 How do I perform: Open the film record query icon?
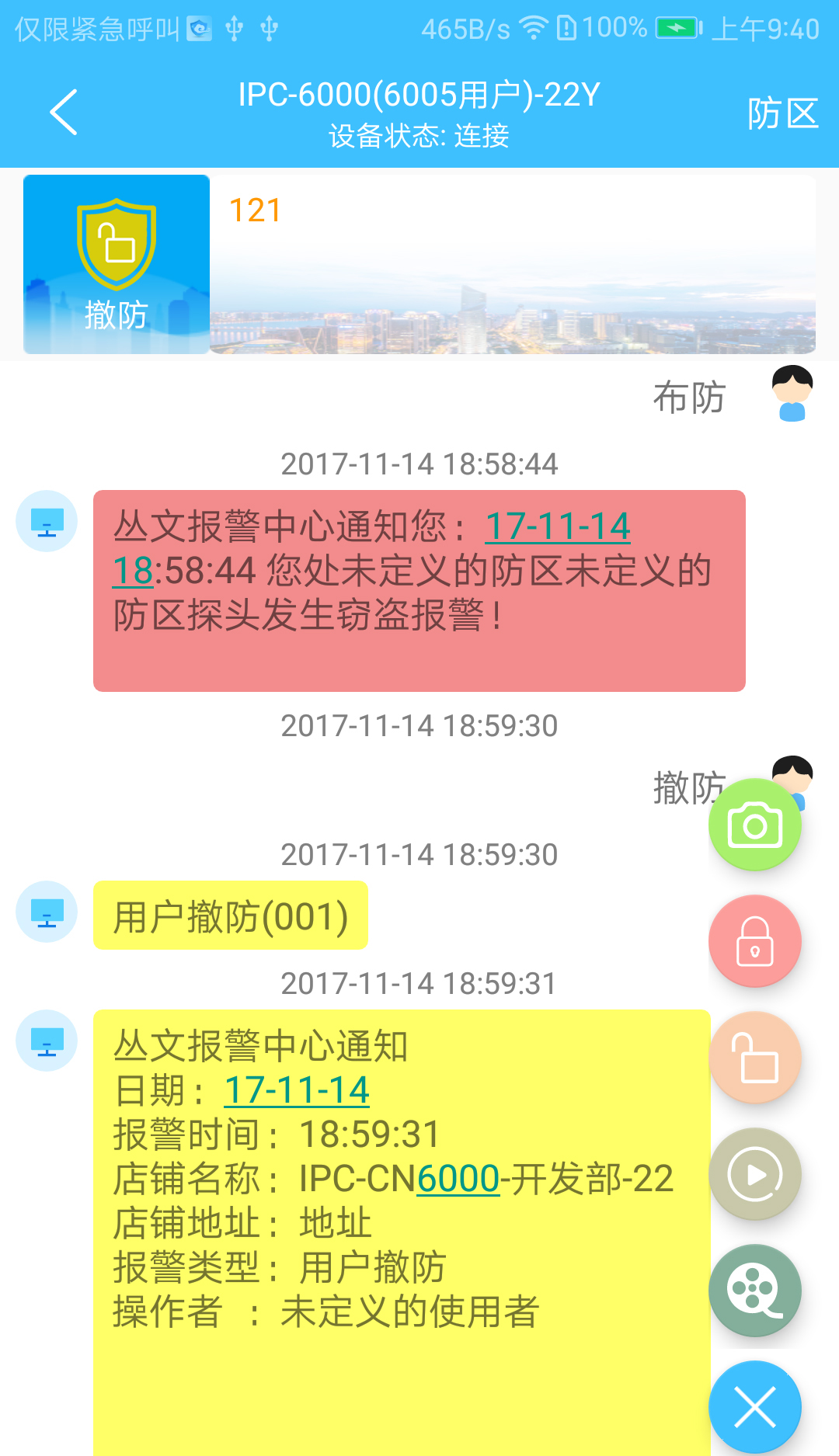754,1291
